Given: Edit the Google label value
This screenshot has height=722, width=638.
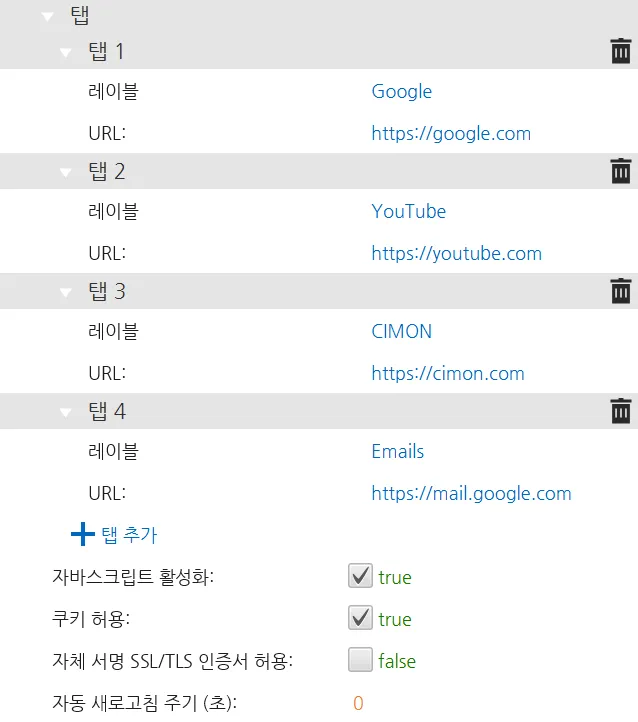Looking at the screenshot, I should coord(401,92).
